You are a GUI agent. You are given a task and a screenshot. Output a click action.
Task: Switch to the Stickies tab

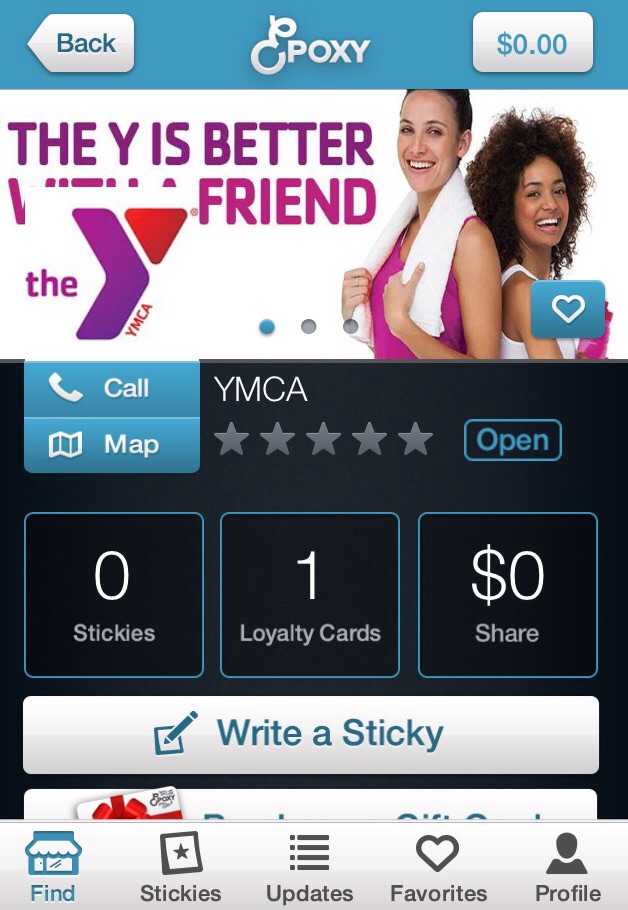[181, 867]
